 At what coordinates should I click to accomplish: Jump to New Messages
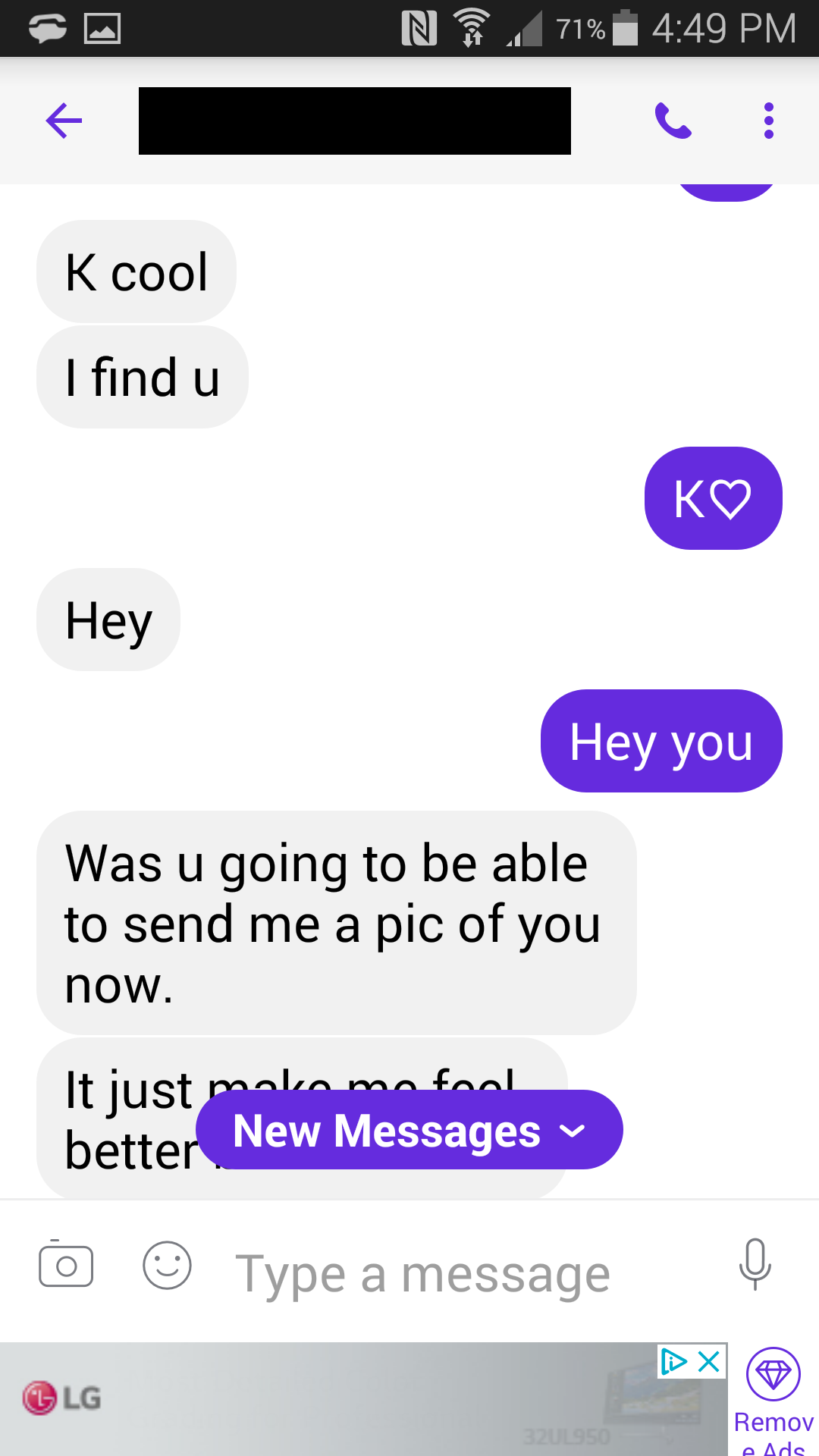pyautogui.click(x=409, y=1130)
